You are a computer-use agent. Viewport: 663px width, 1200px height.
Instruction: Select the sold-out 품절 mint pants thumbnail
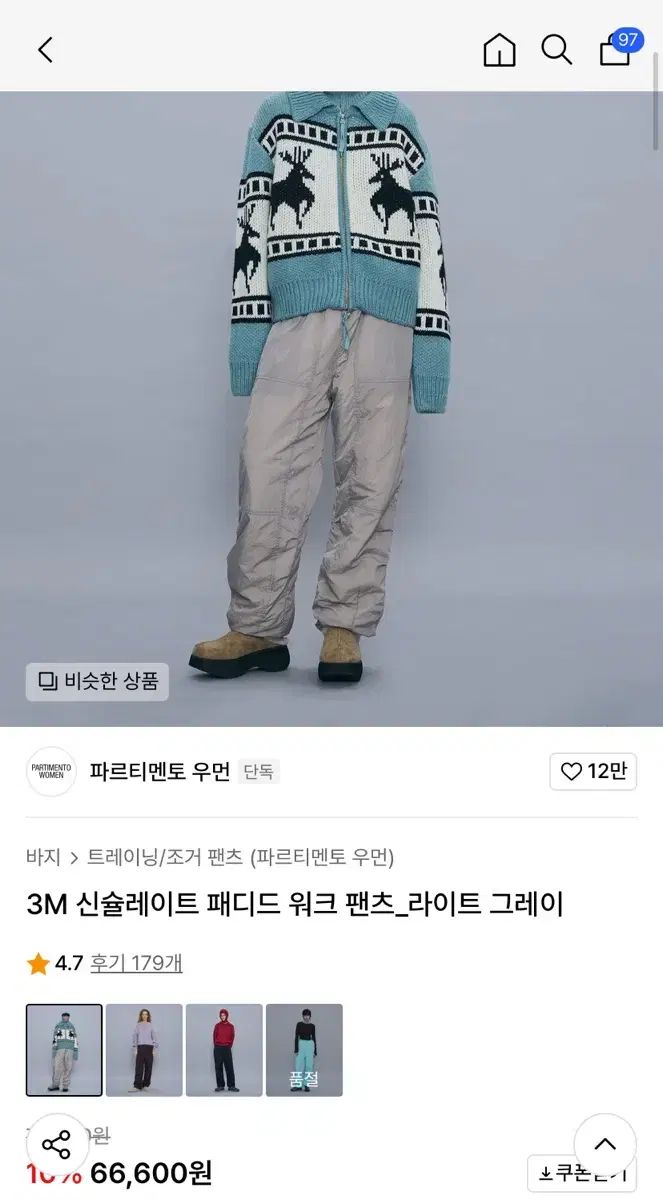tap(304, 1050)
